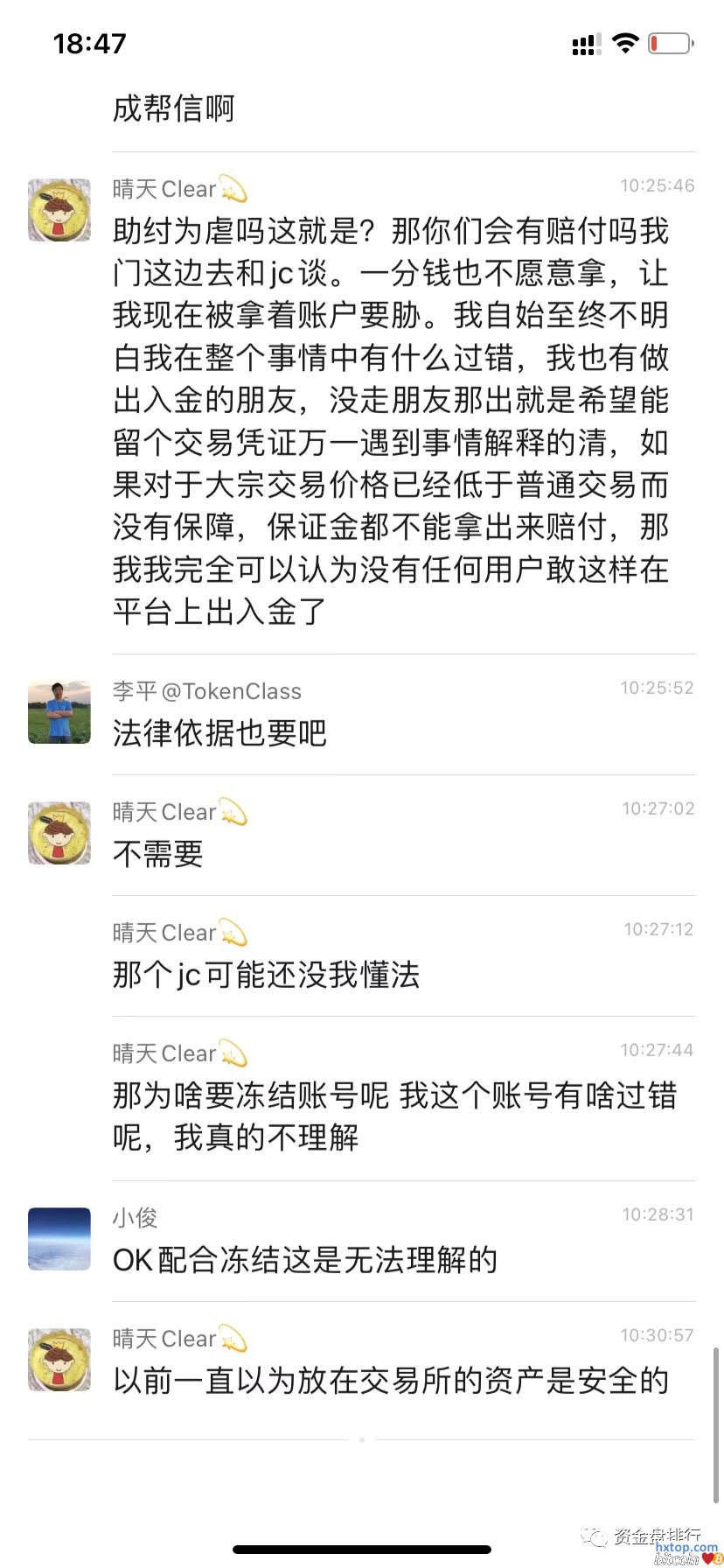Viewport: 724px width, 1568px height.
Task: Open 李平 @TokenClass's avatar
Action: pyautogui.click(x=59, y=712)
